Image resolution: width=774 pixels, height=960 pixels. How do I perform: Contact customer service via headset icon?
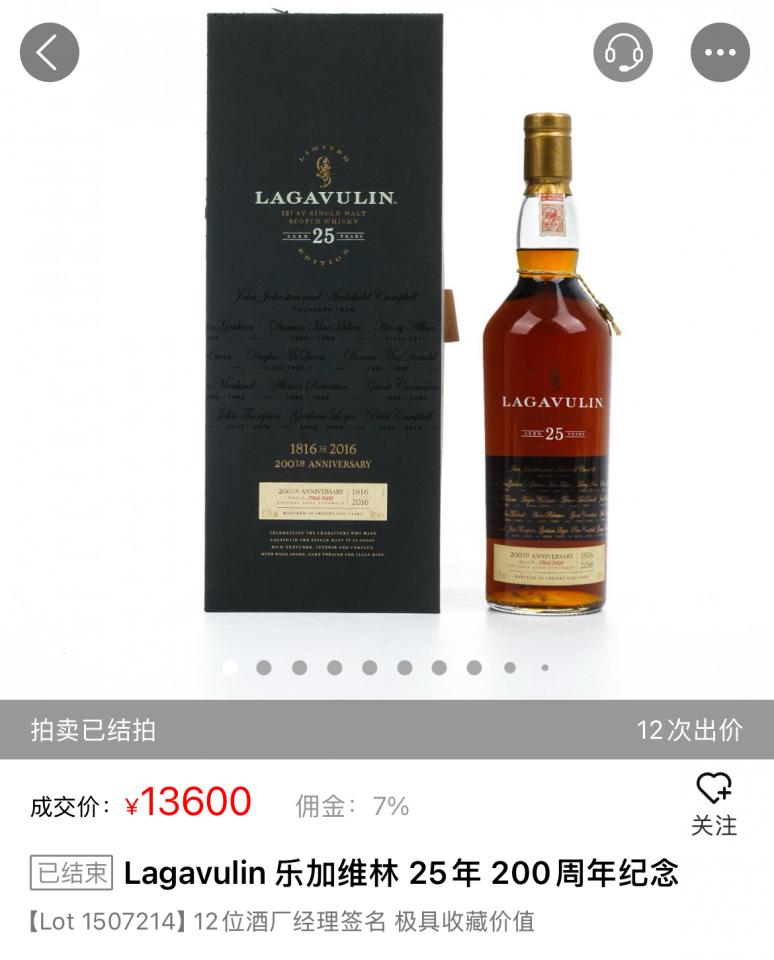coord(623,52)
